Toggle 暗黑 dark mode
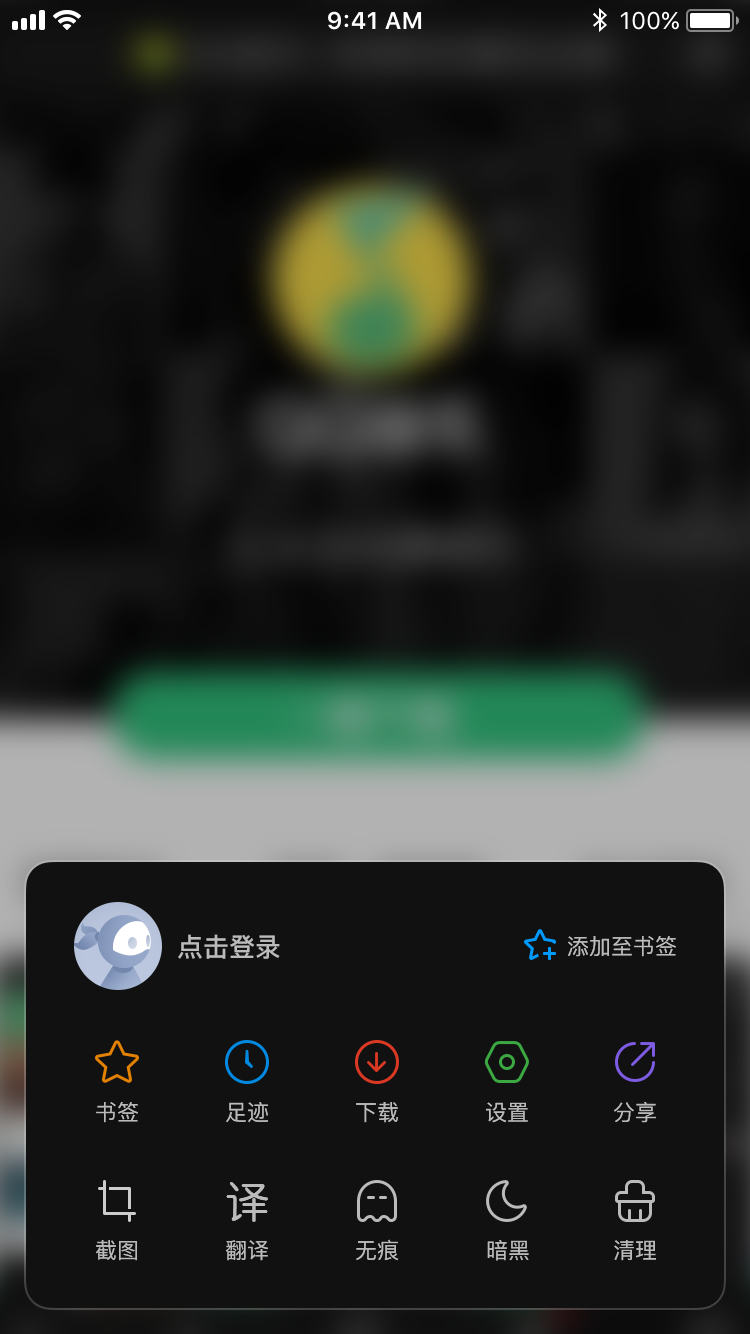This screenshot has height=1334, width=750. (507, 1218)
